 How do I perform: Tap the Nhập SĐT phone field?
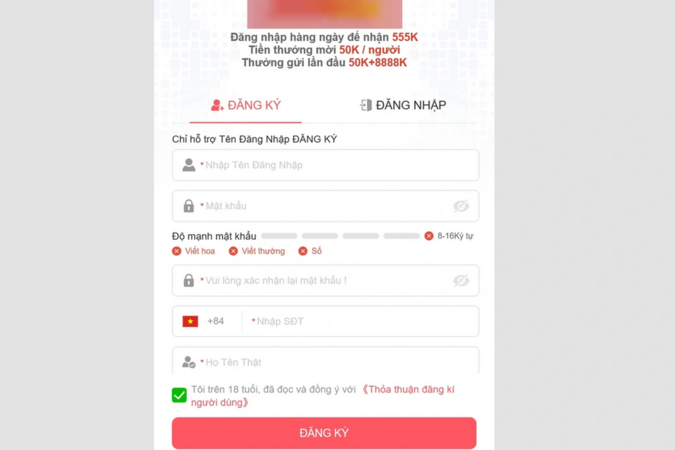point(360,322)
